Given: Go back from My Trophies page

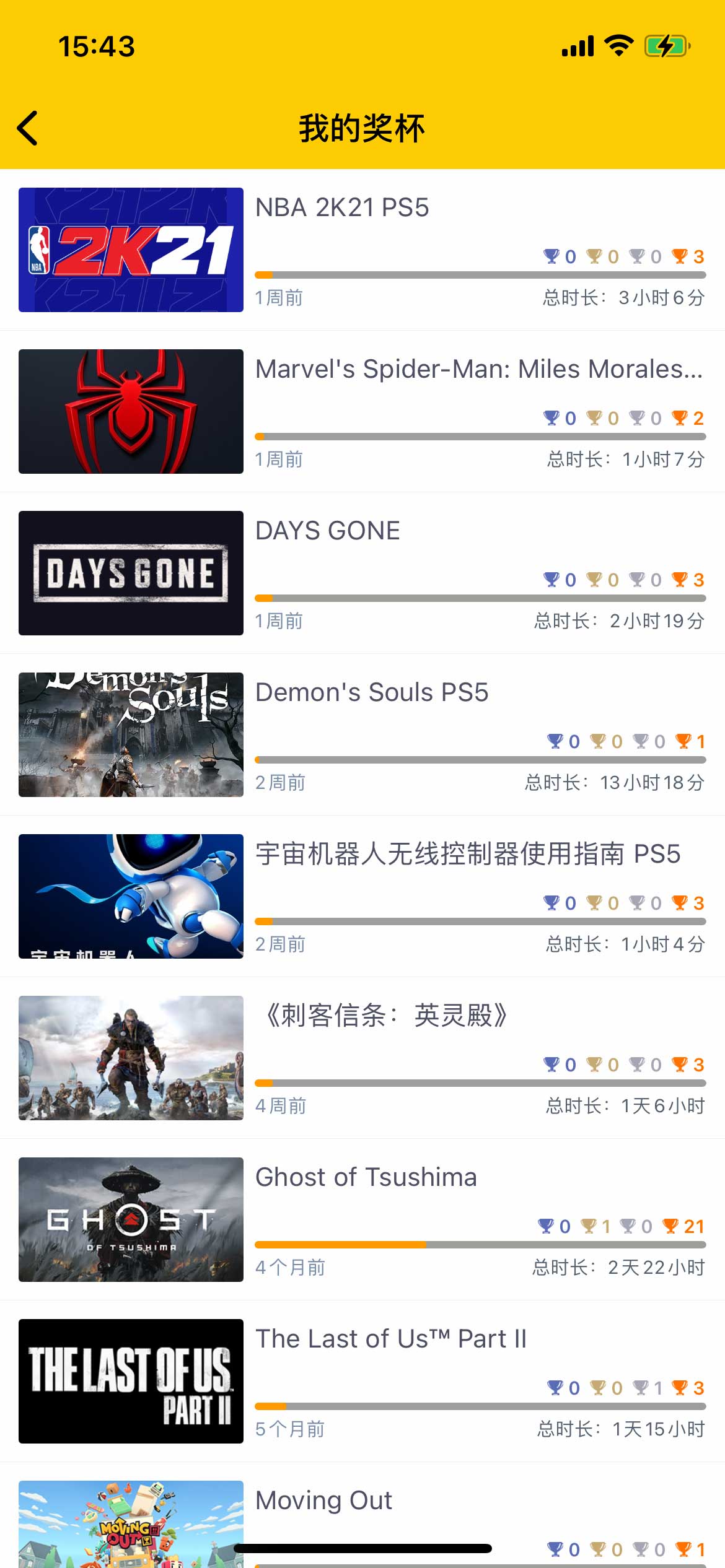Looking at the screenshot, I should pos(28,128).
